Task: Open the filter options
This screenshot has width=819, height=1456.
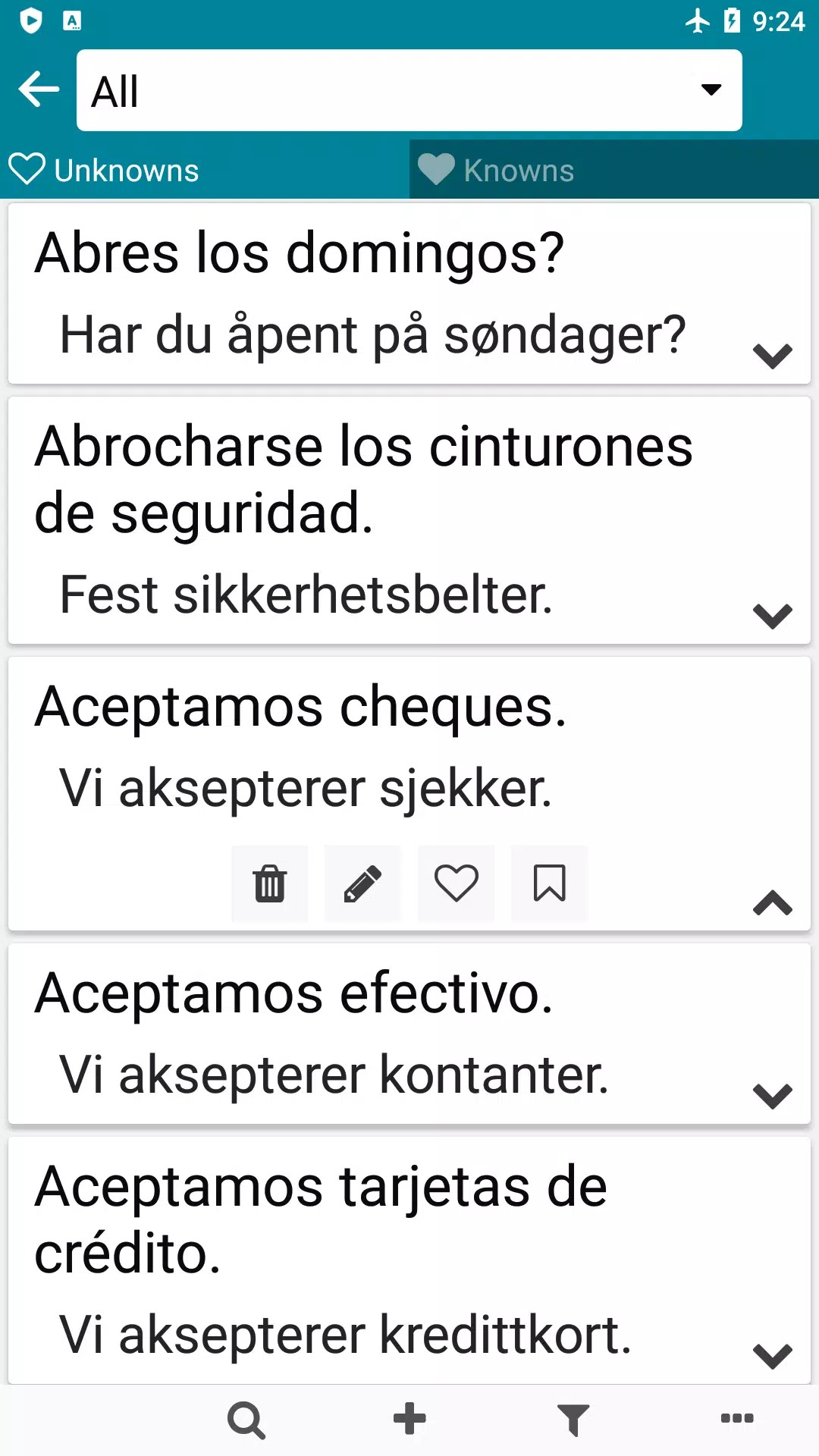Action: (573, 1420)
